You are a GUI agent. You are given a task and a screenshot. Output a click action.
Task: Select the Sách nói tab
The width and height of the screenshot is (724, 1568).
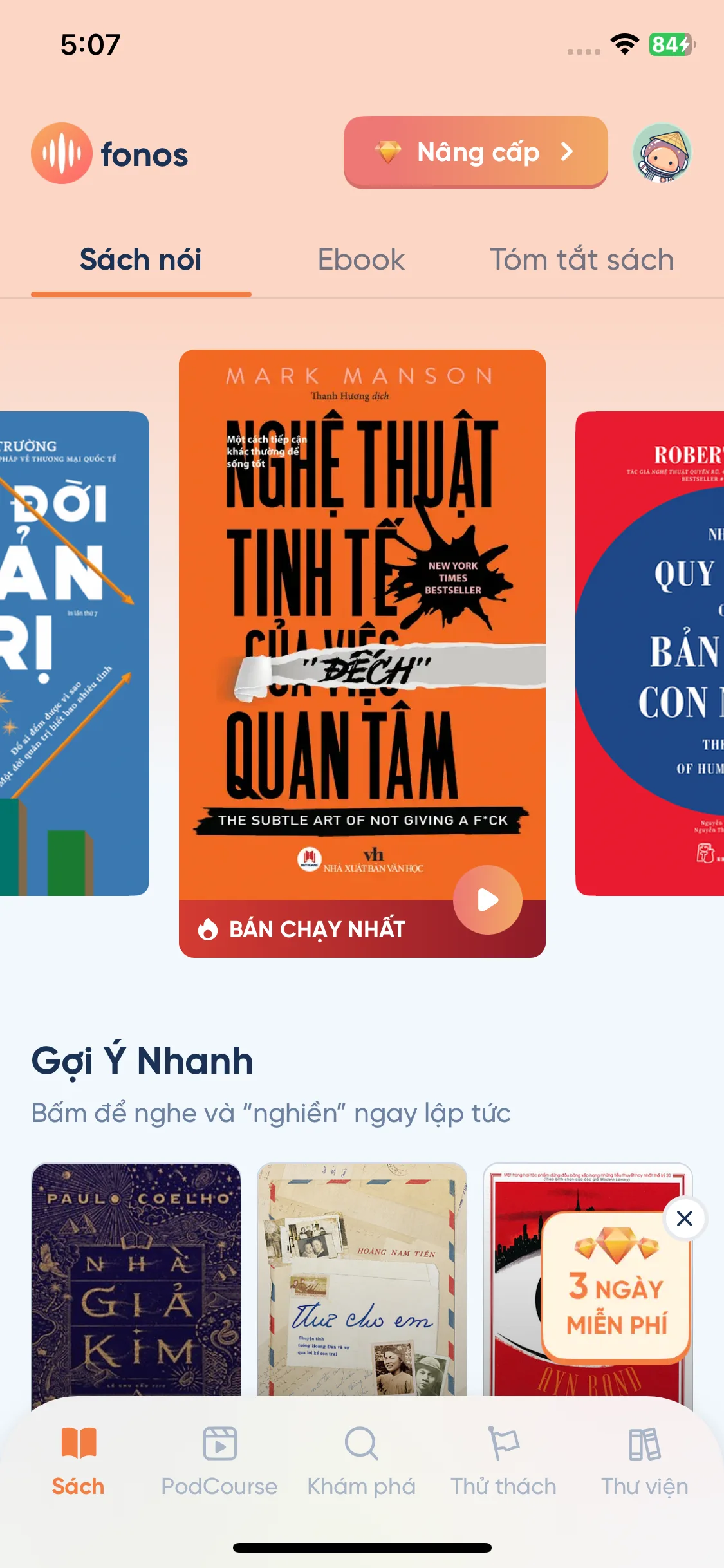(x=141, y=259)
